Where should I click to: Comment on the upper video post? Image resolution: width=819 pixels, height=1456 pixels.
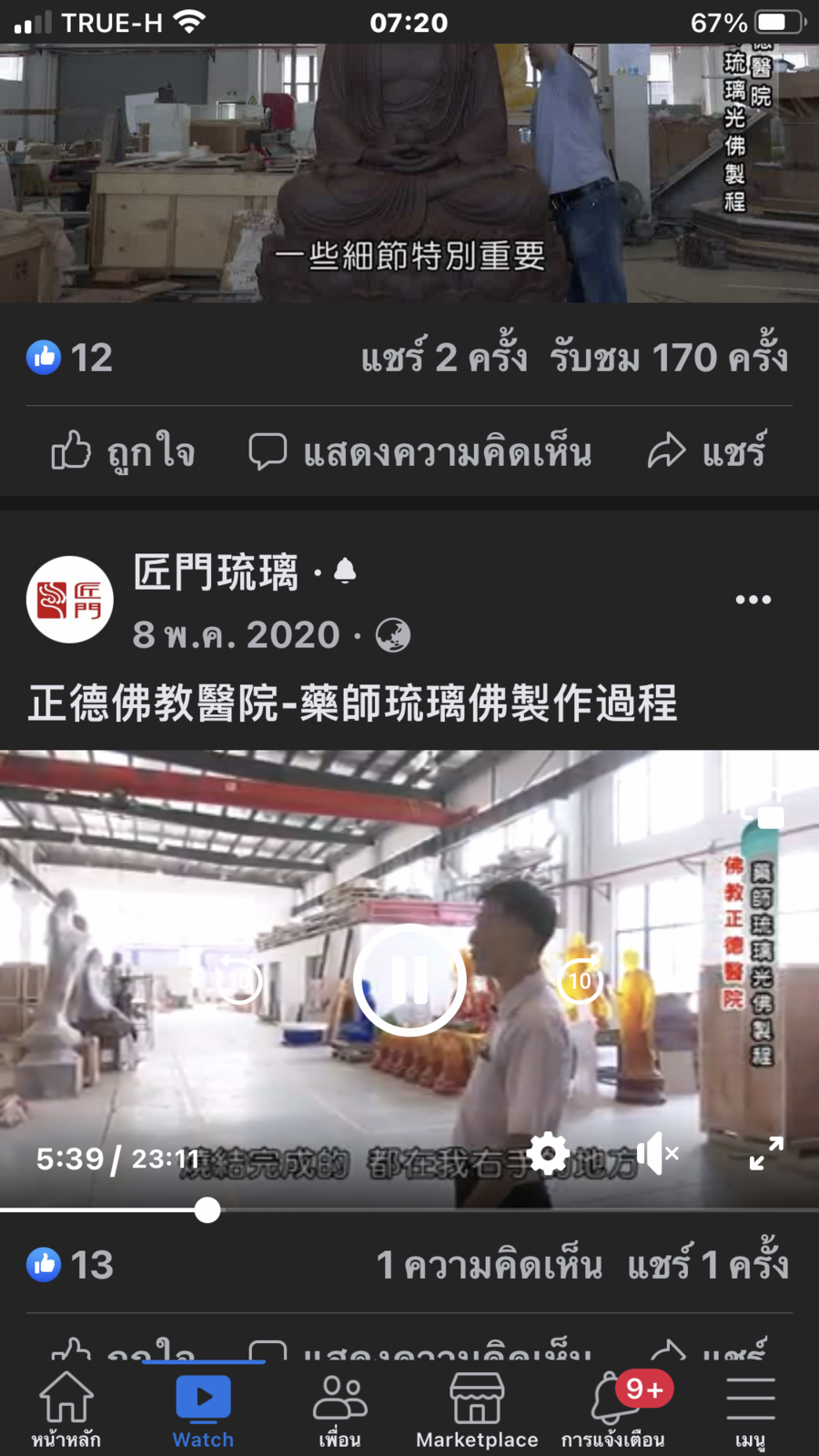[x=420, y=451]
